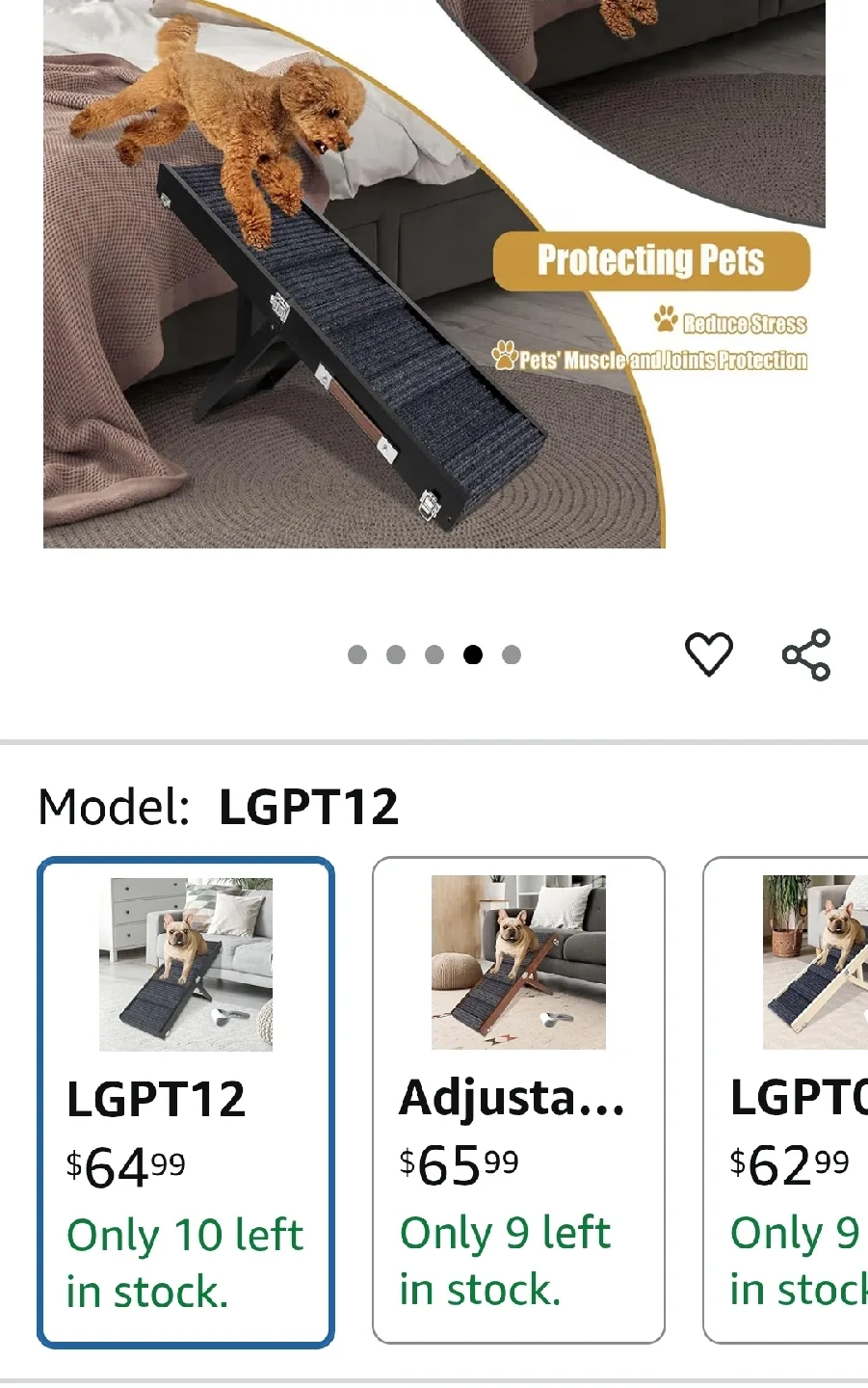Add this pet ramp to your wish list

coord(710,653)
